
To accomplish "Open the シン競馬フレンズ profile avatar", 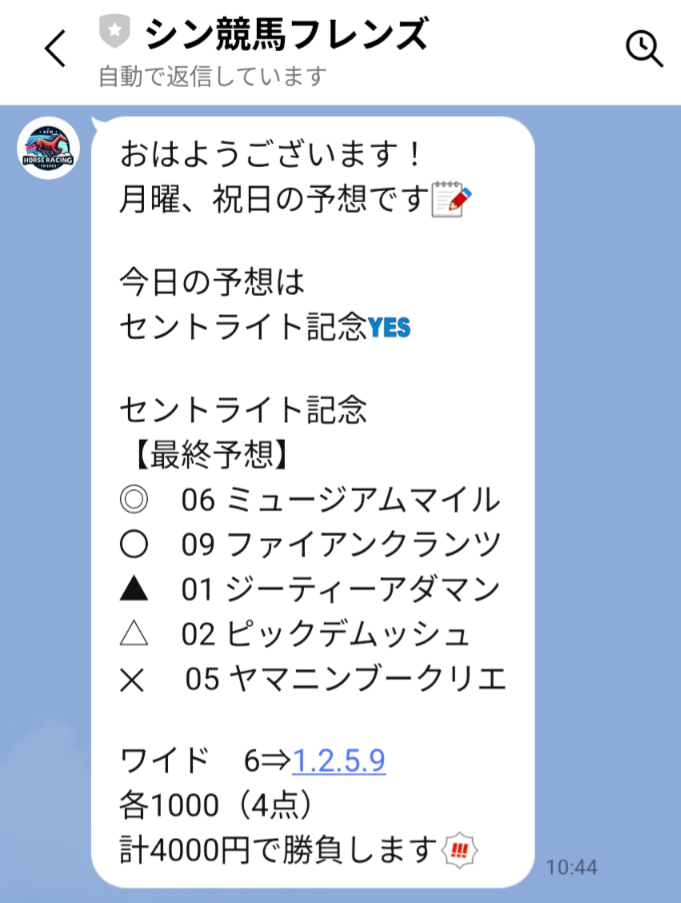I will pyautogui.click(x=49, y=150).
